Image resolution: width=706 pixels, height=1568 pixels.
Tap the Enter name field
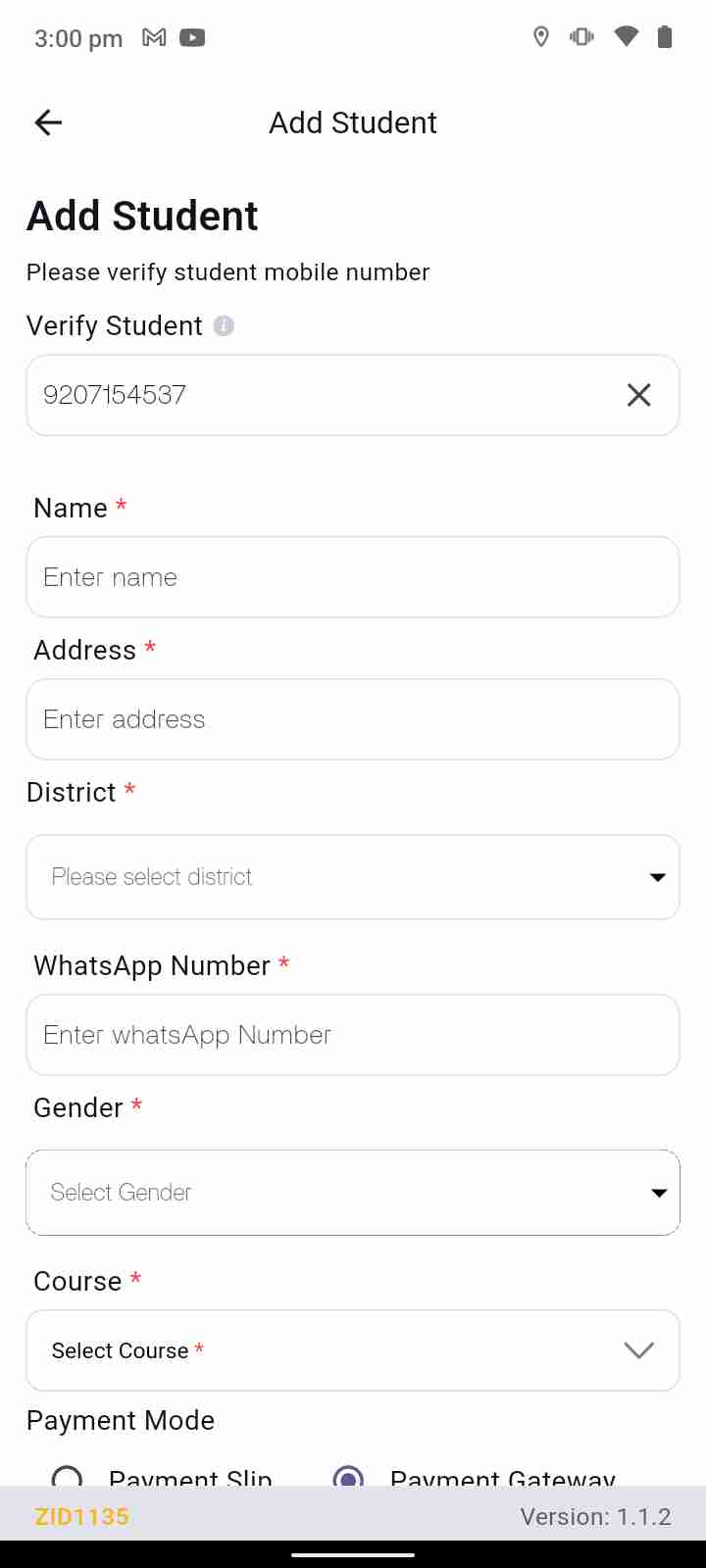click(x=353, y=577)
